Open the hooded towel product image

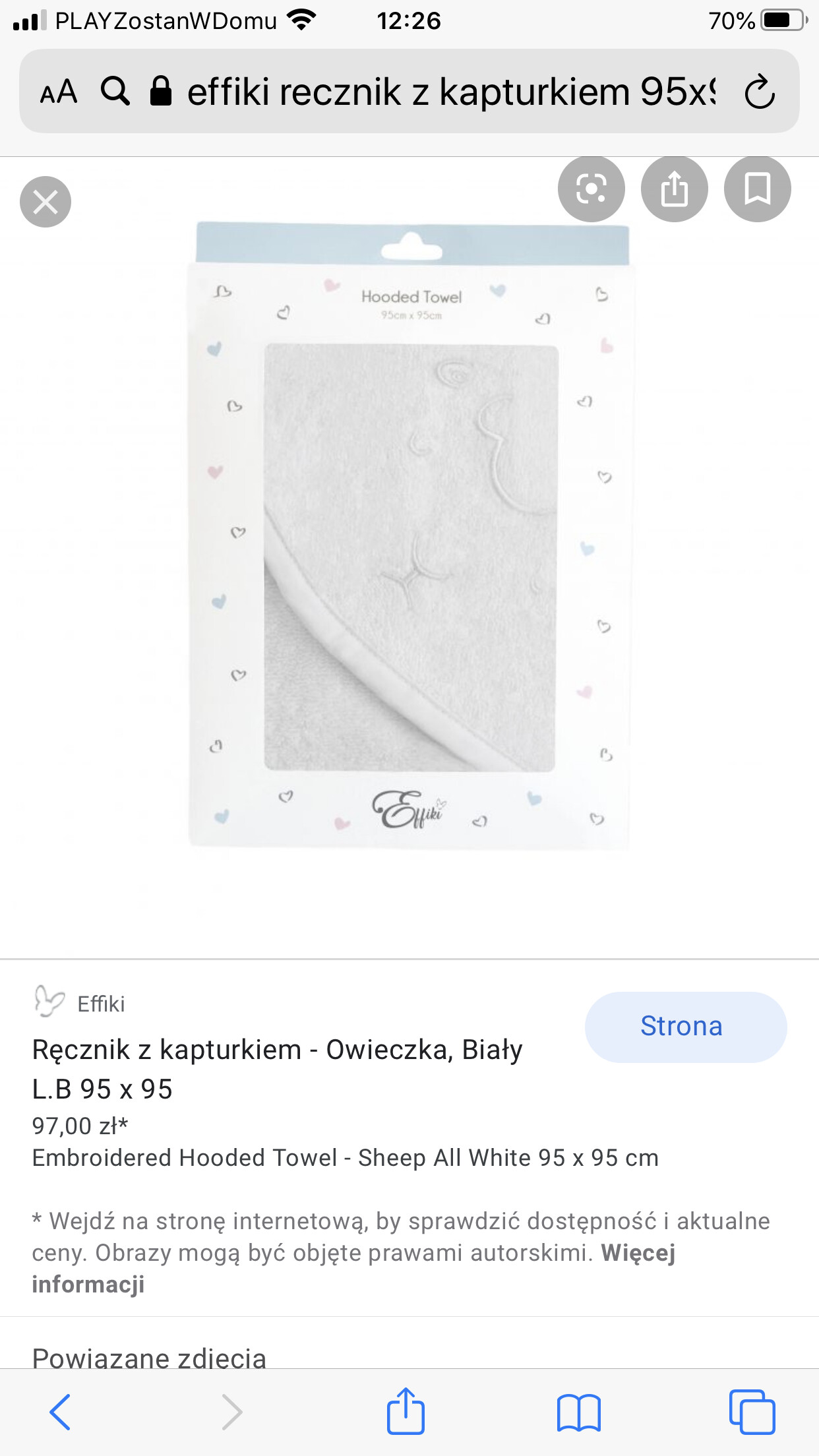tap(409, 535)
